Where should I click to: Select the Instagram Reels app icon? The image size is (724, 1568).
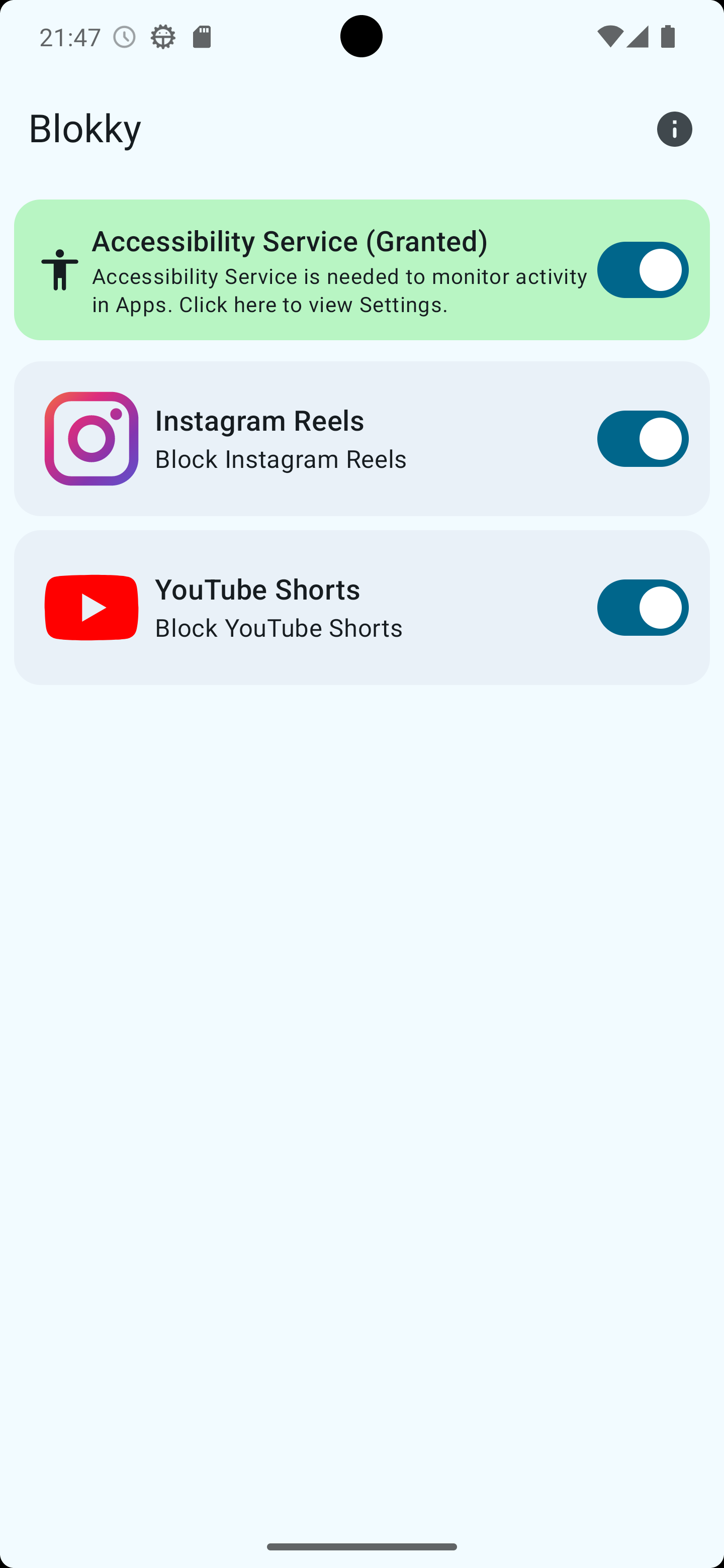pos(90,439)
